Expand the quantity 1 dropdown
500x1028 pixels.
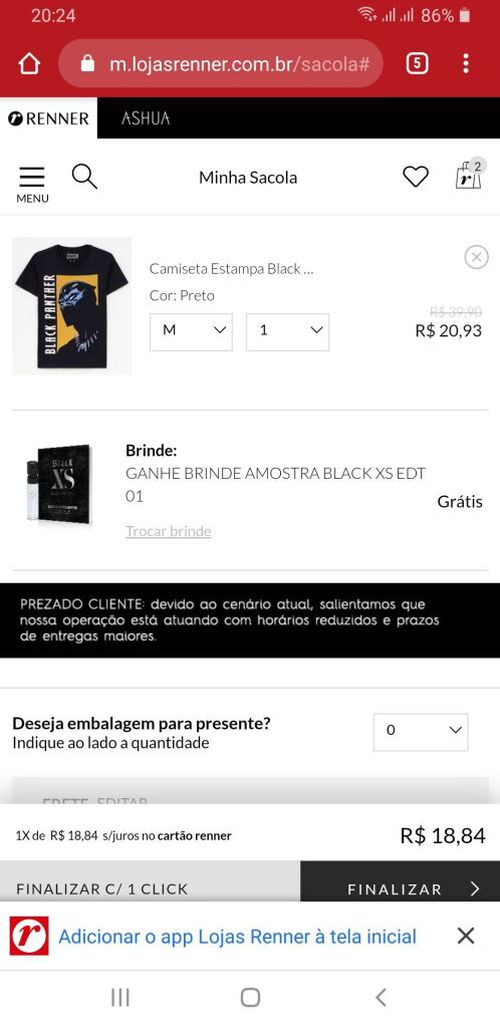click(x=288, y=332)
